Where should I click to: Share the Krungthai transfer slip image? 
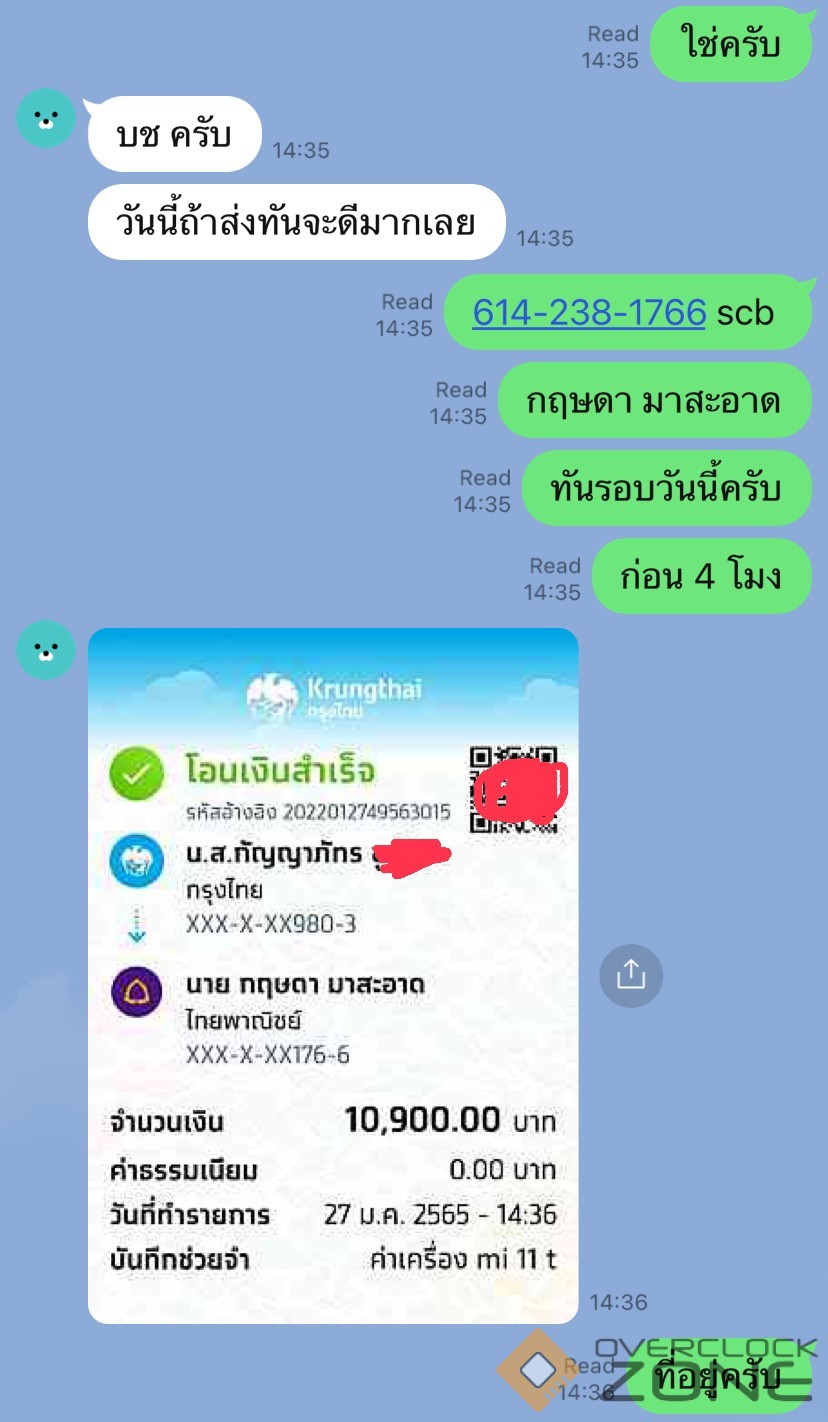click(x=631, y=975)
